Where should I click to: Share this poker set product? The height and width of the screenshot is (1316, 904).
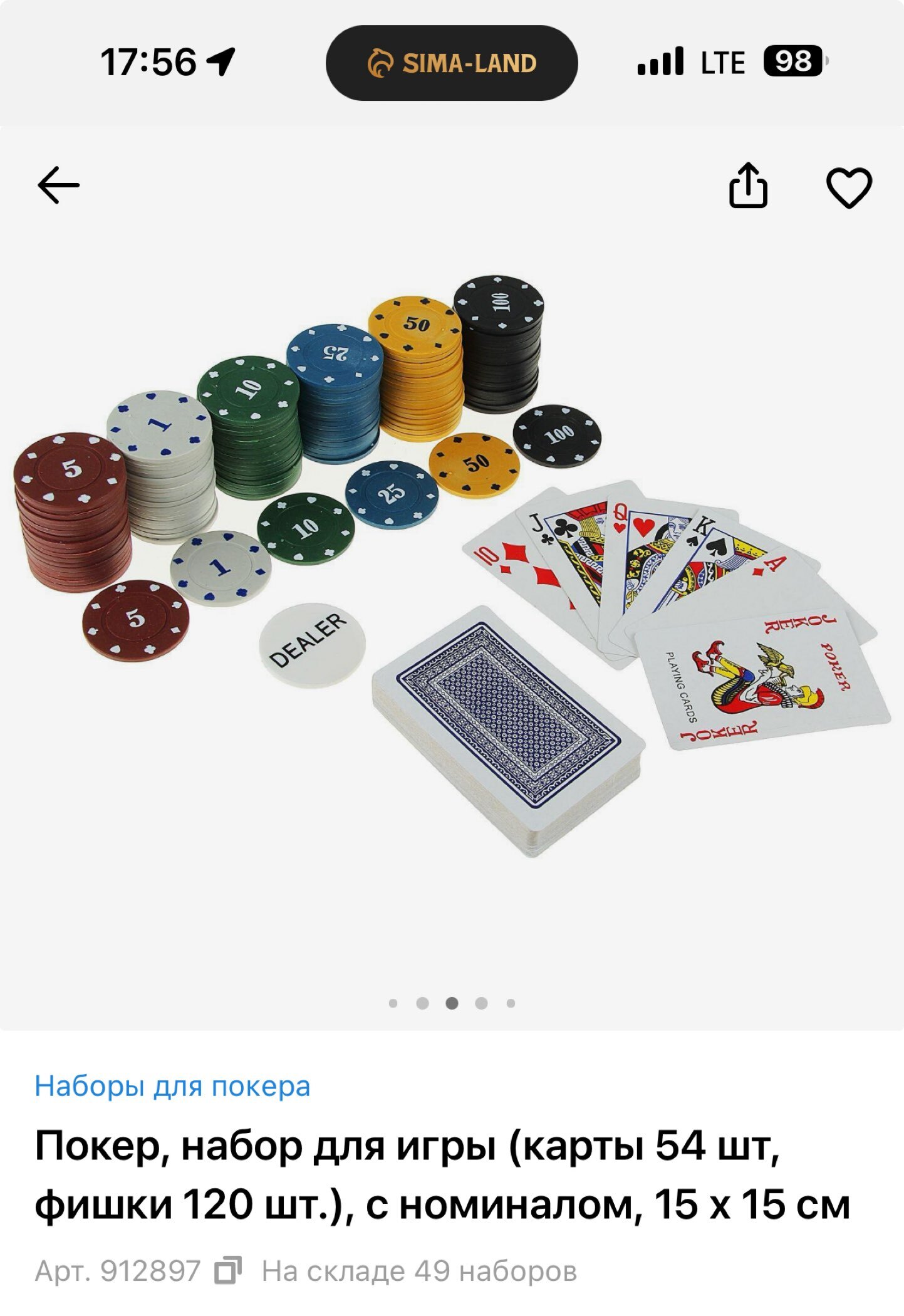point(748,185)
